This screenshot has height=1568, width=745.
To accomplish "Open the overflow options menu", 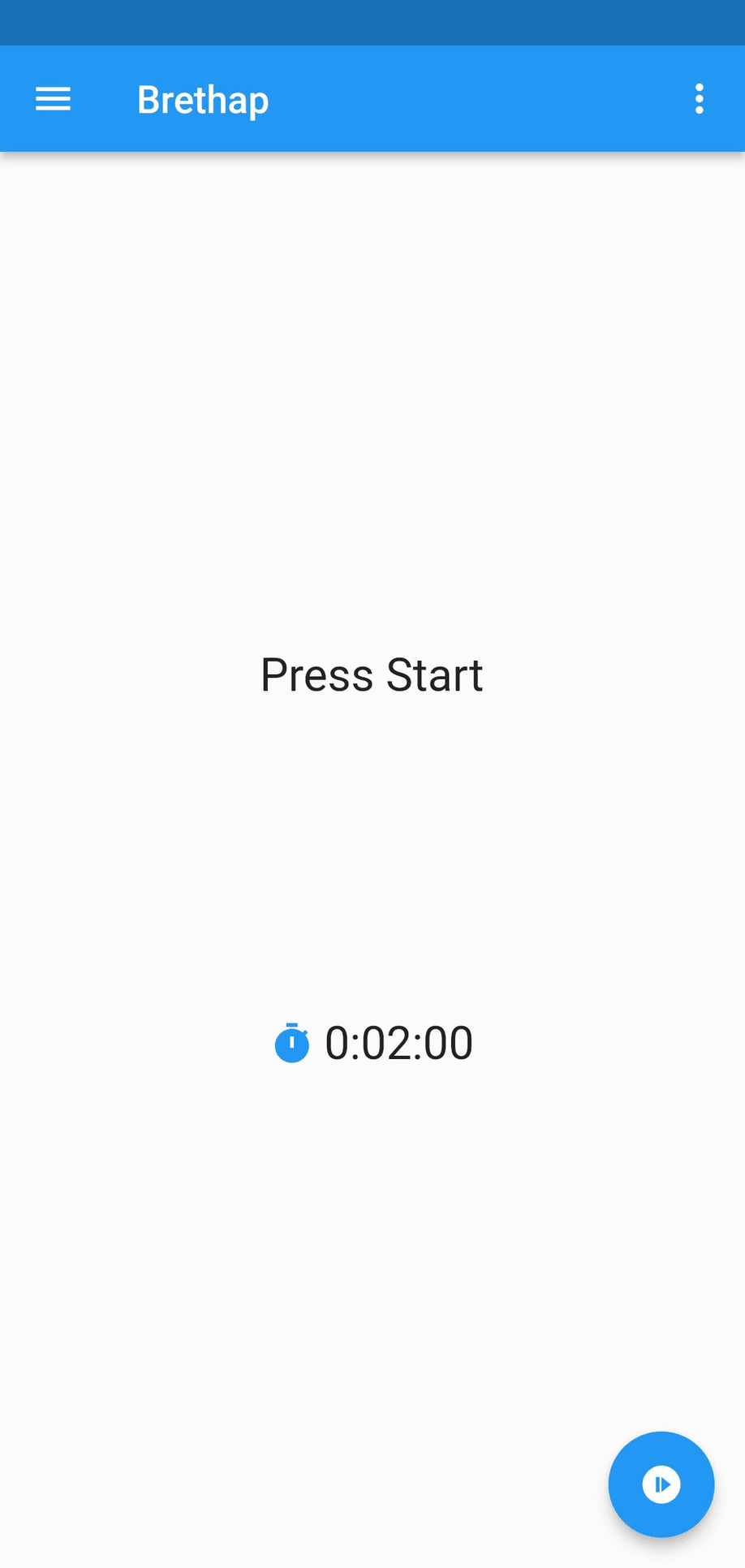I will (699, 99).
